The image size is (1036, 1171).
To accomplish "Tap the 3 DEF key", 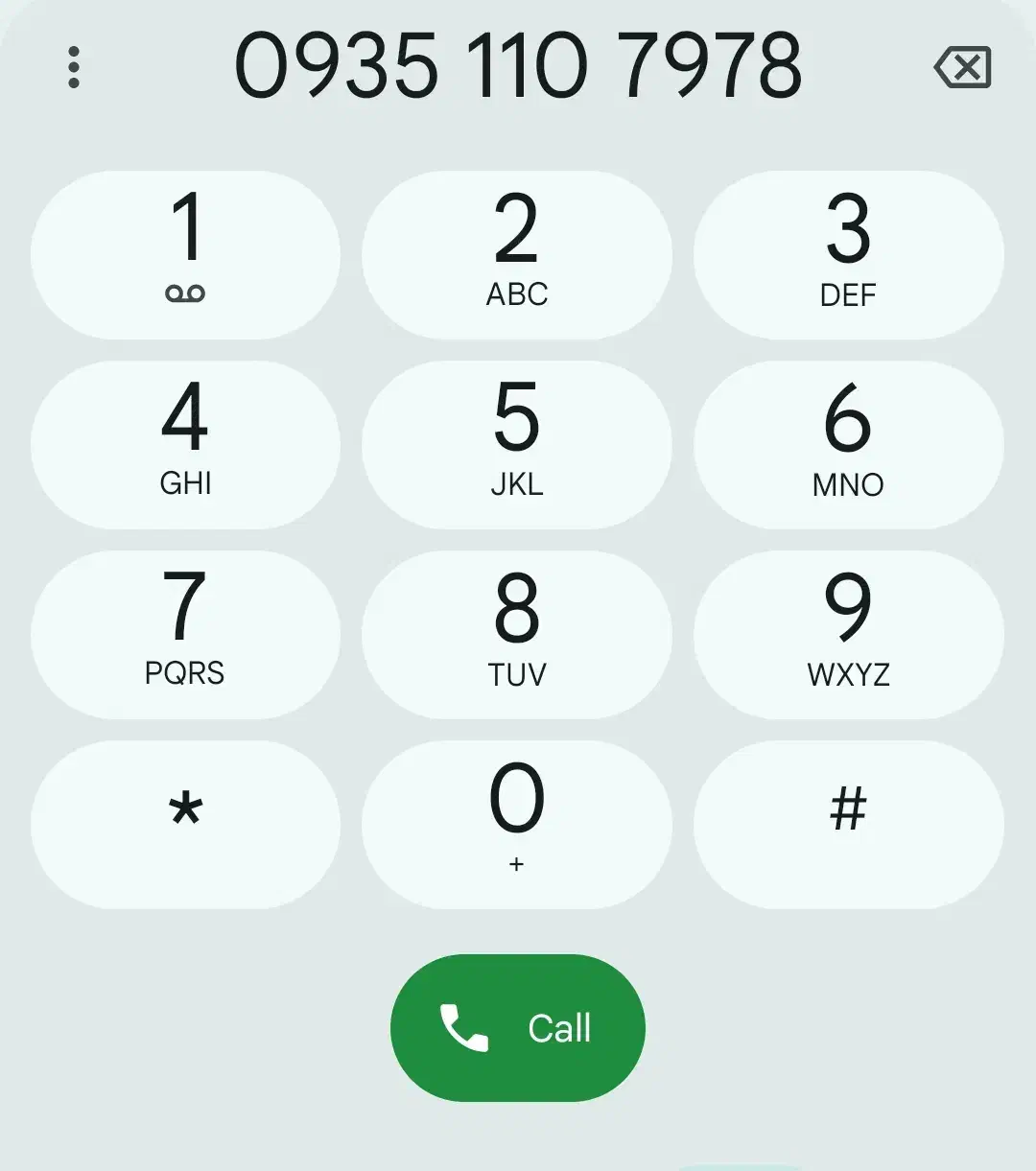I will click(848, 254).
